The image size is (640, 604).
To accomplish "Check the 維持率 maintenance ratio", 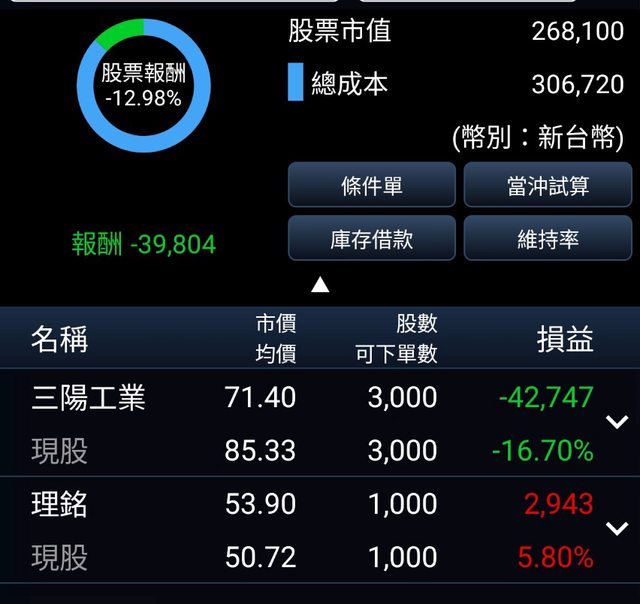I will [x=547, y=239].
